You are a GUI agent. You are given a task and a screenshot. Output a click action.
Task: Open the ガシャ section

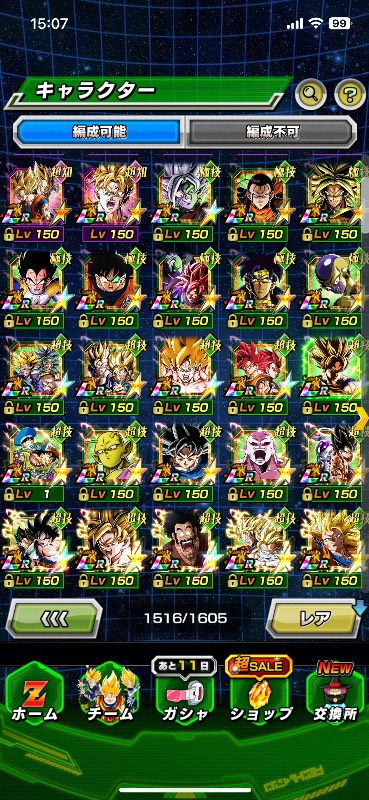click(184, 696)
